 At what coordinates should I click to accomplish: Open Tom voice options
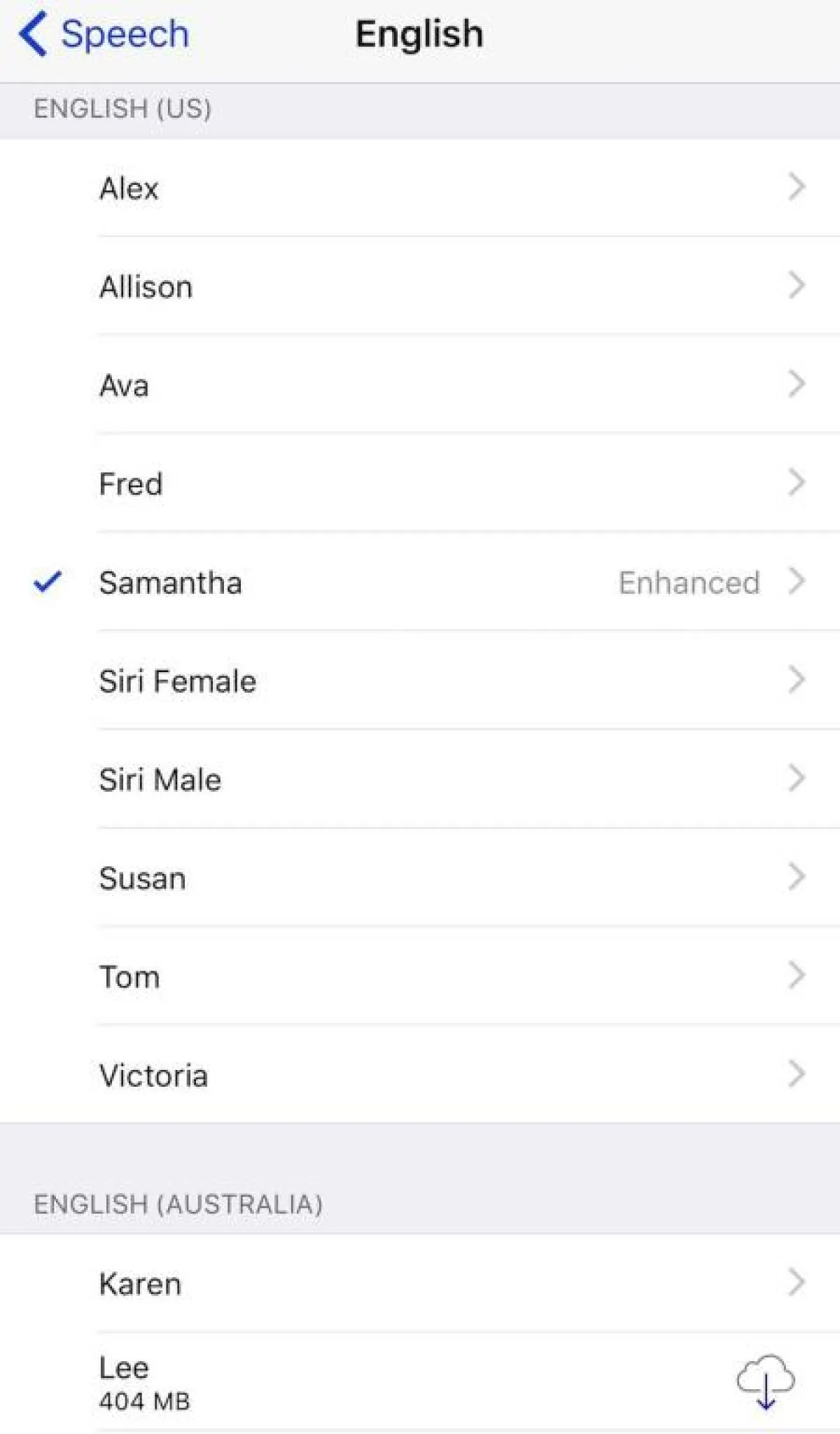pos(420,977)
